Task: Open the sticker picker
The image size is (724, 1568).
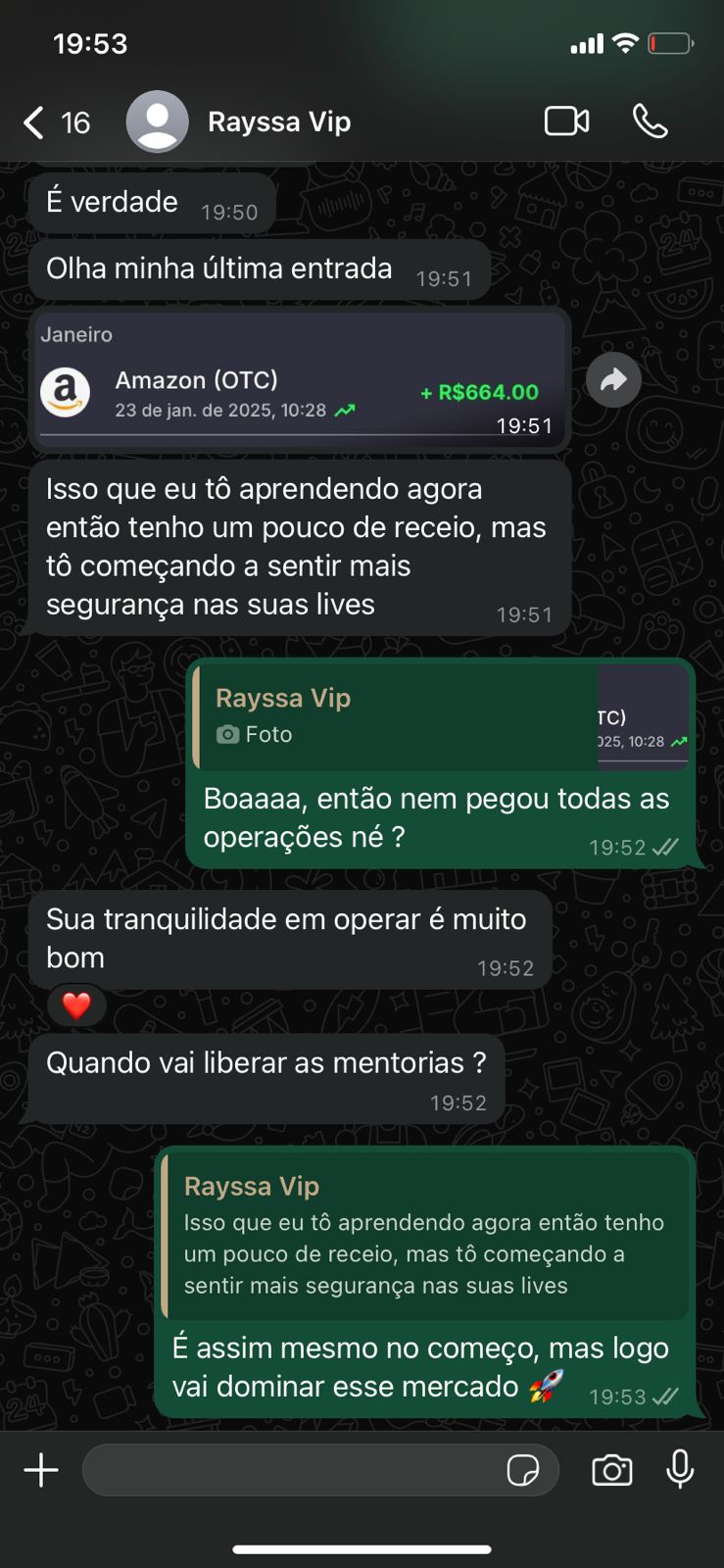Action: (x=523, y=1470)
